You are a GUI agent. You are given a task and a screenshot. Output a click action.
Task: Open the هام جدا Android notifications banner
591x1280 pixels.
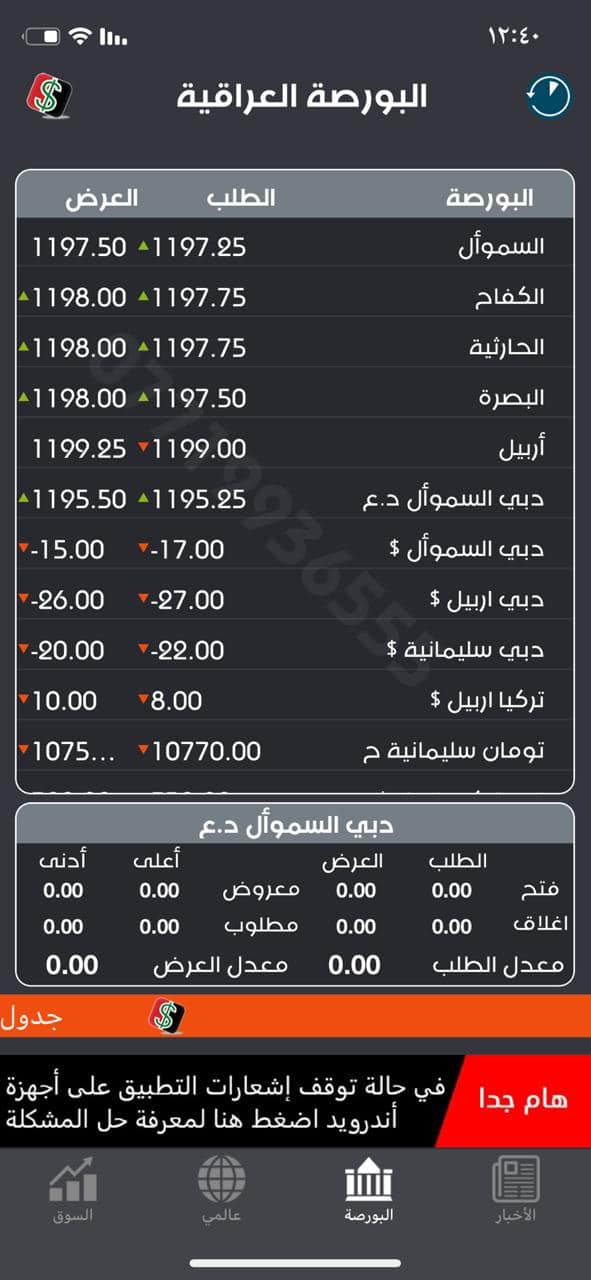pos(295,1101)
